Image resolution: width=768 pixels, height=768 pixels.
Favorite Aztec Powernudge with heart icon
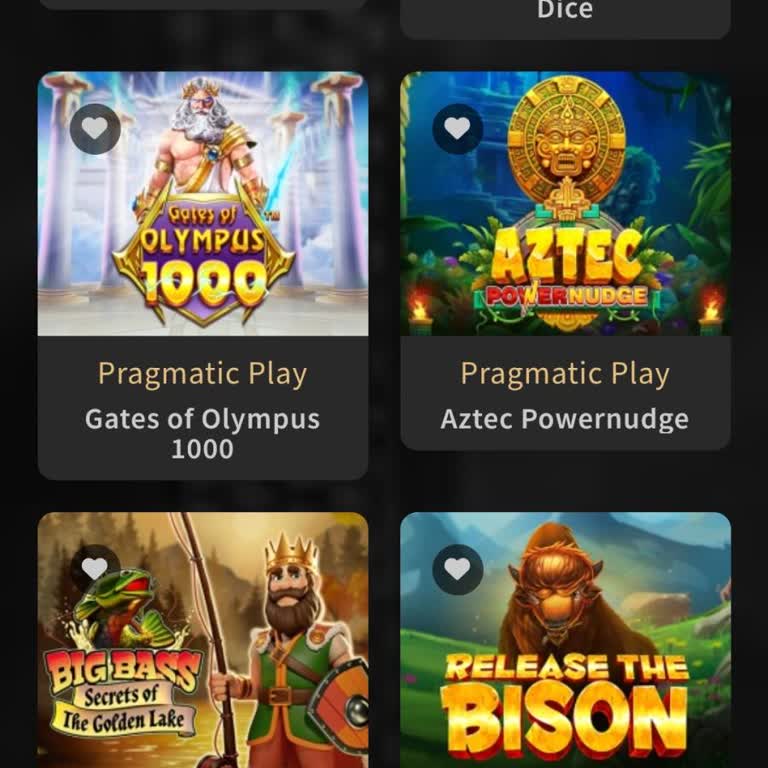point(457,129)
